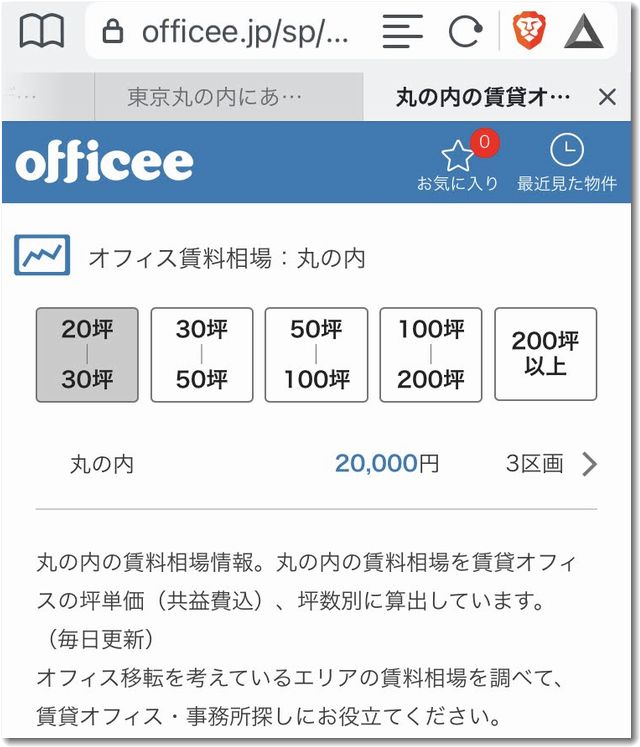Open お気に入り favorites star

click(458, 162)
